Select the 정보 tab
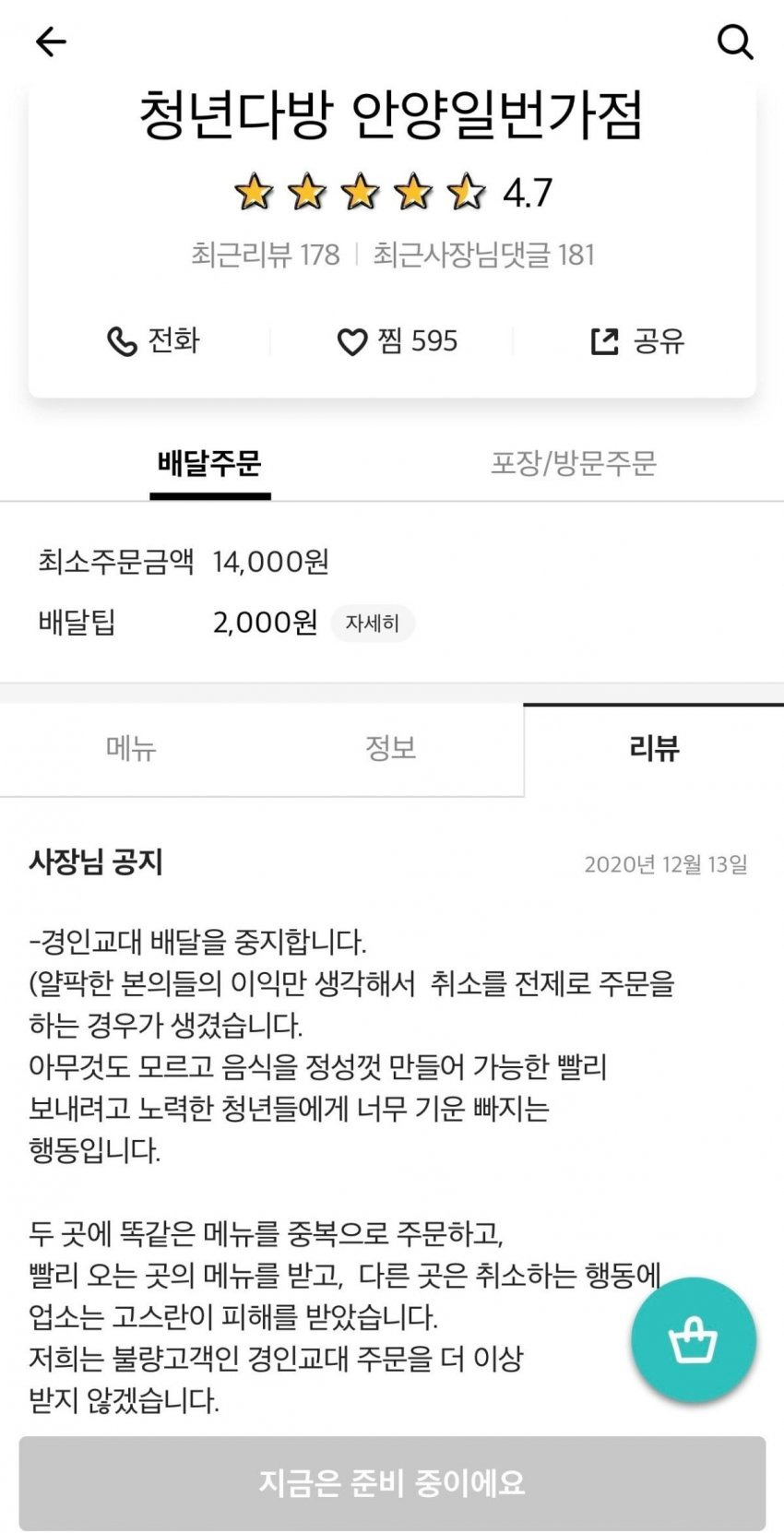784x1533 pixels. pos(391,748)
